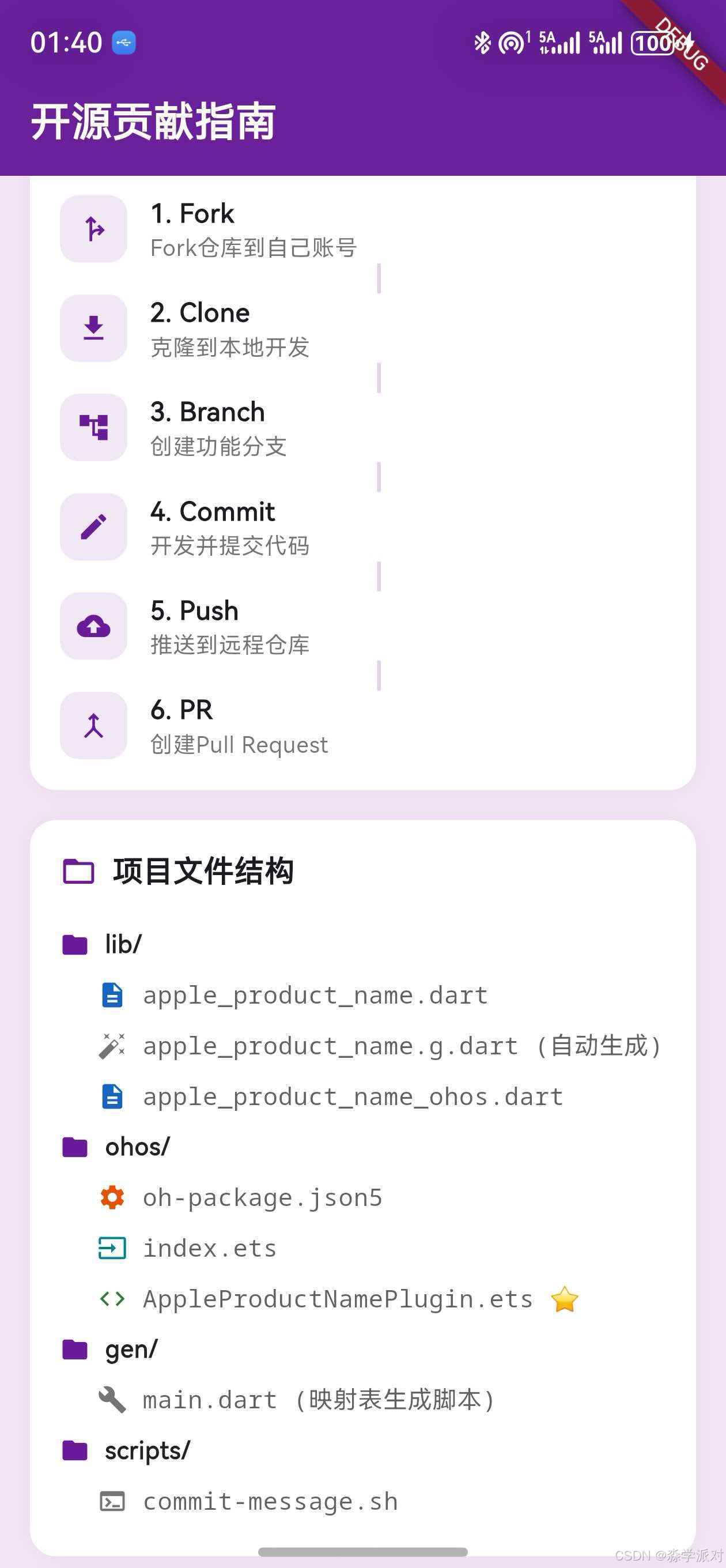Open apple_product_name.dart file entry
This screenshot has height=1568, width=726.
click(314, 994)
